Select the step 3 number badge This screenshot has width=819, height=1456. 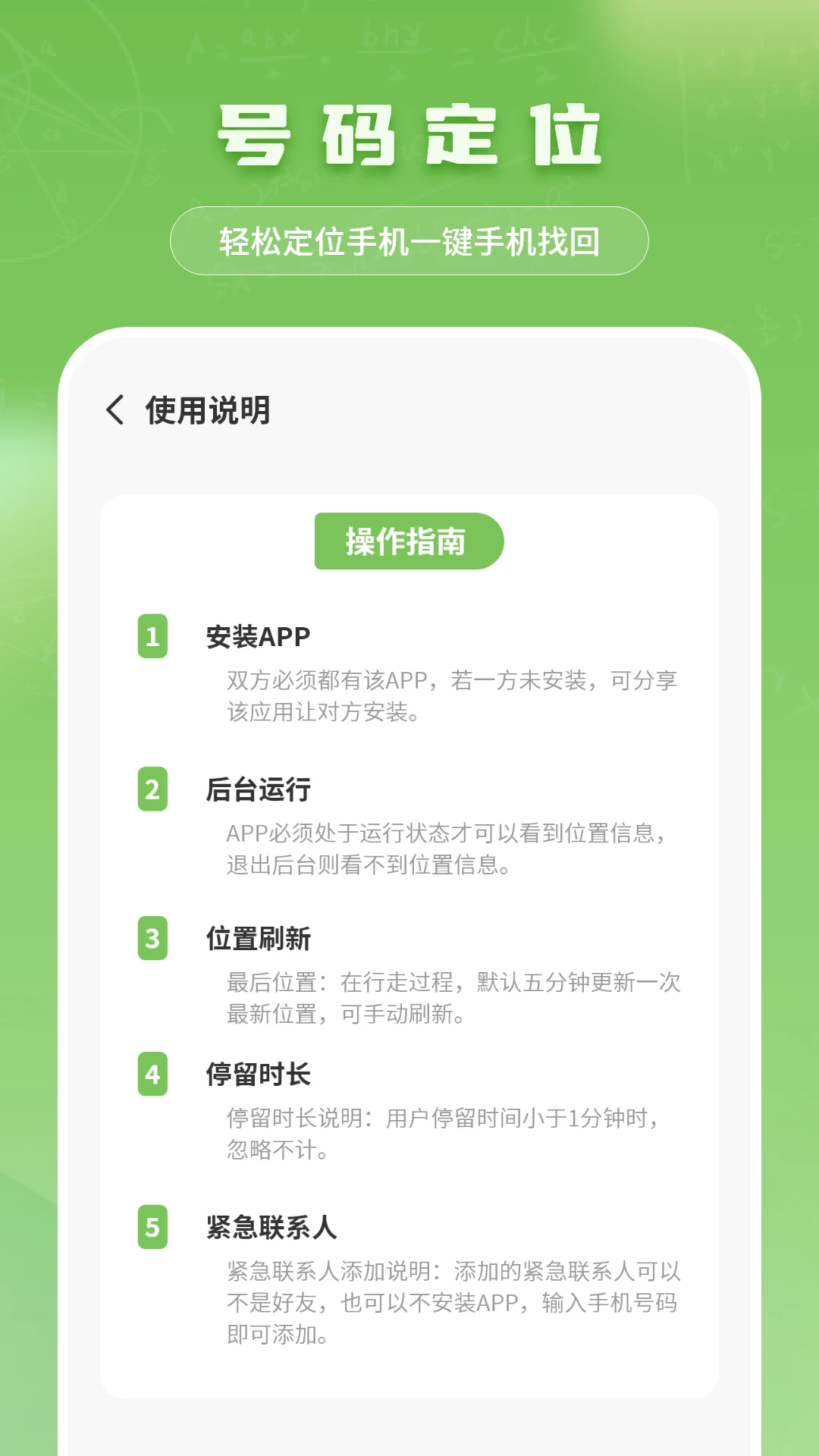click(x=153, y=940)
